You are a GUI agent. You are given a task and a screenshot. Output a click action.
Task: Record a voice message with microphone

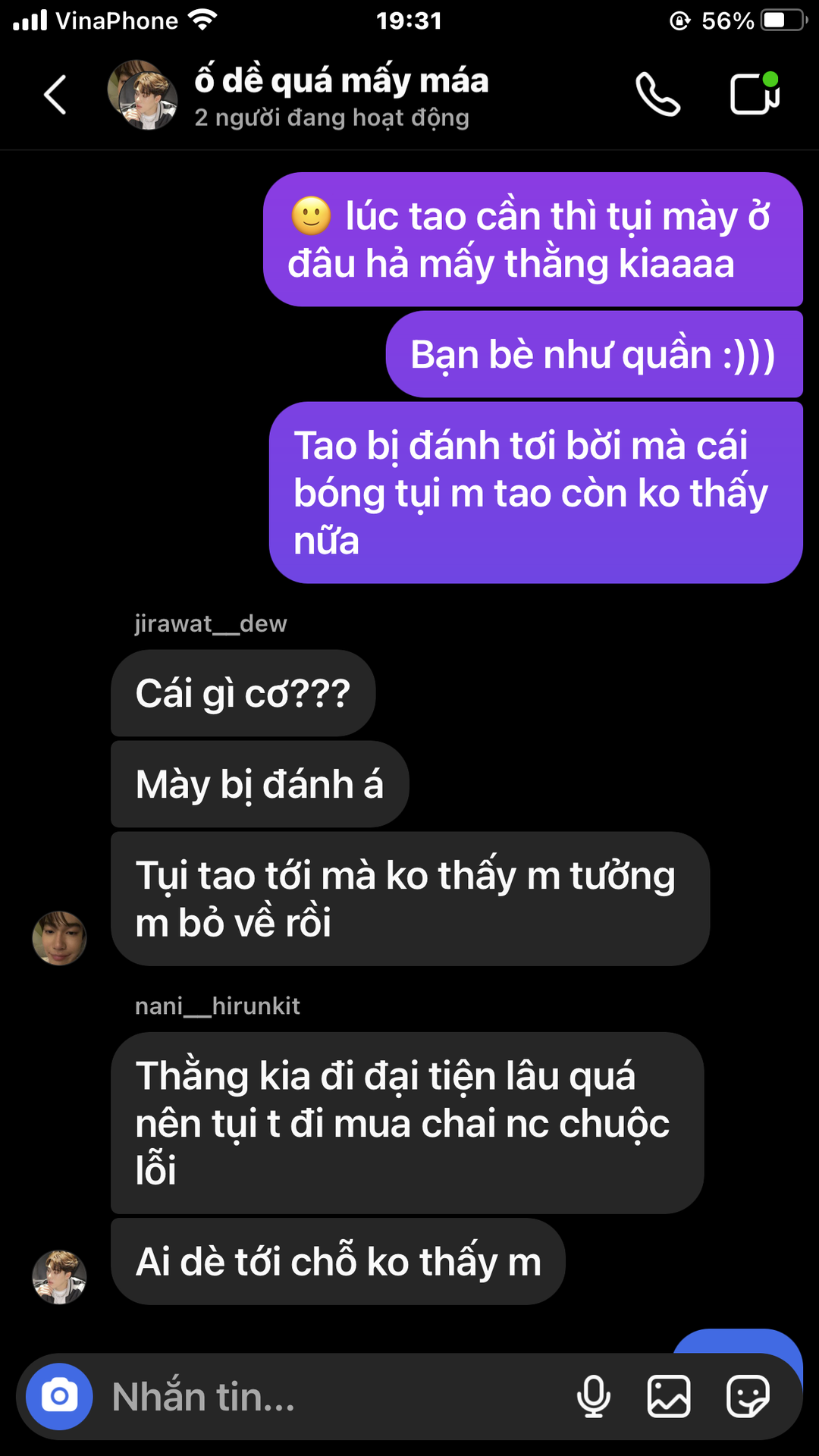593,1396
